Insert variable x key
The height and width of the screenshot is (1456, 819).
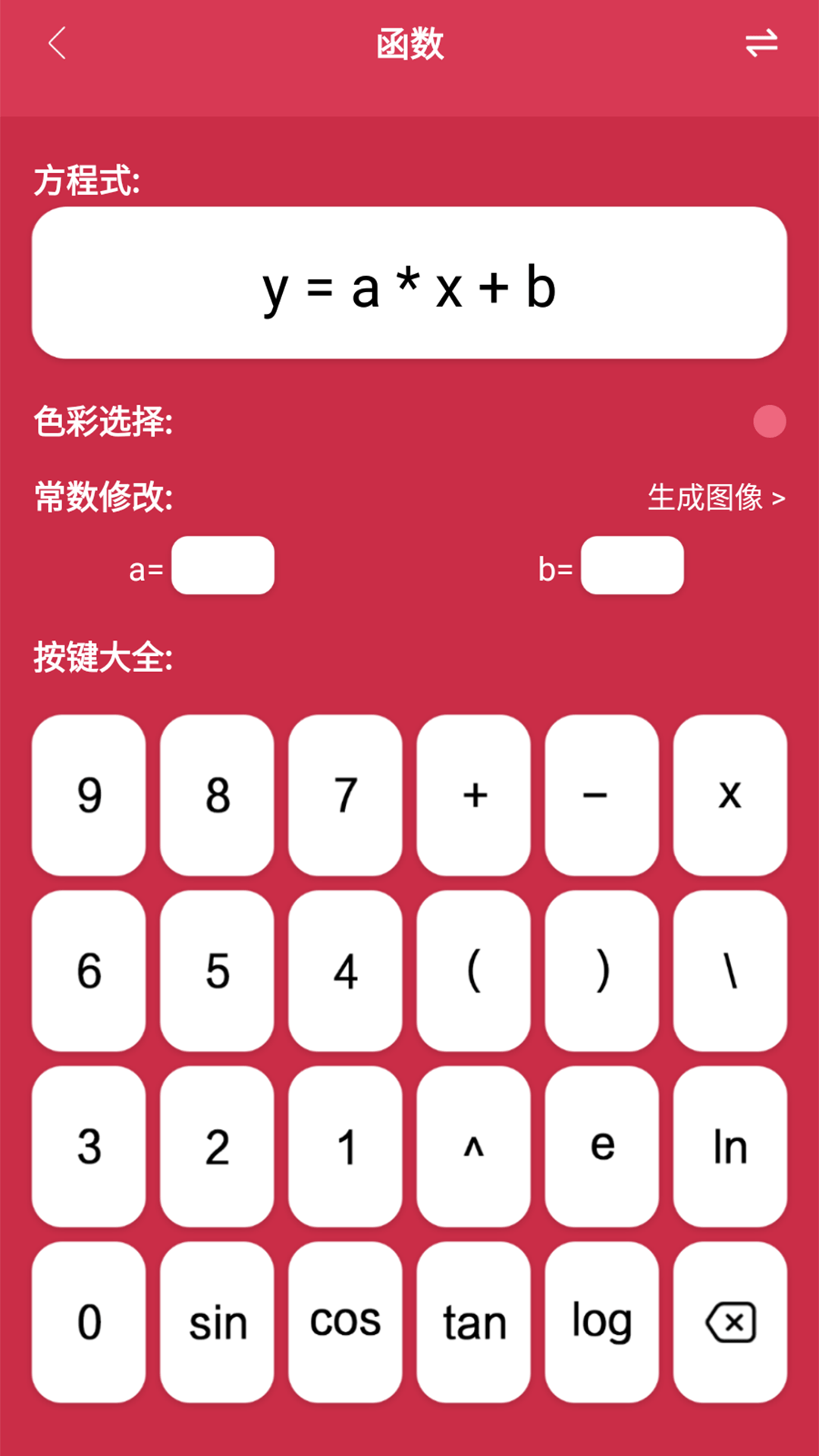tap(730, 795)
